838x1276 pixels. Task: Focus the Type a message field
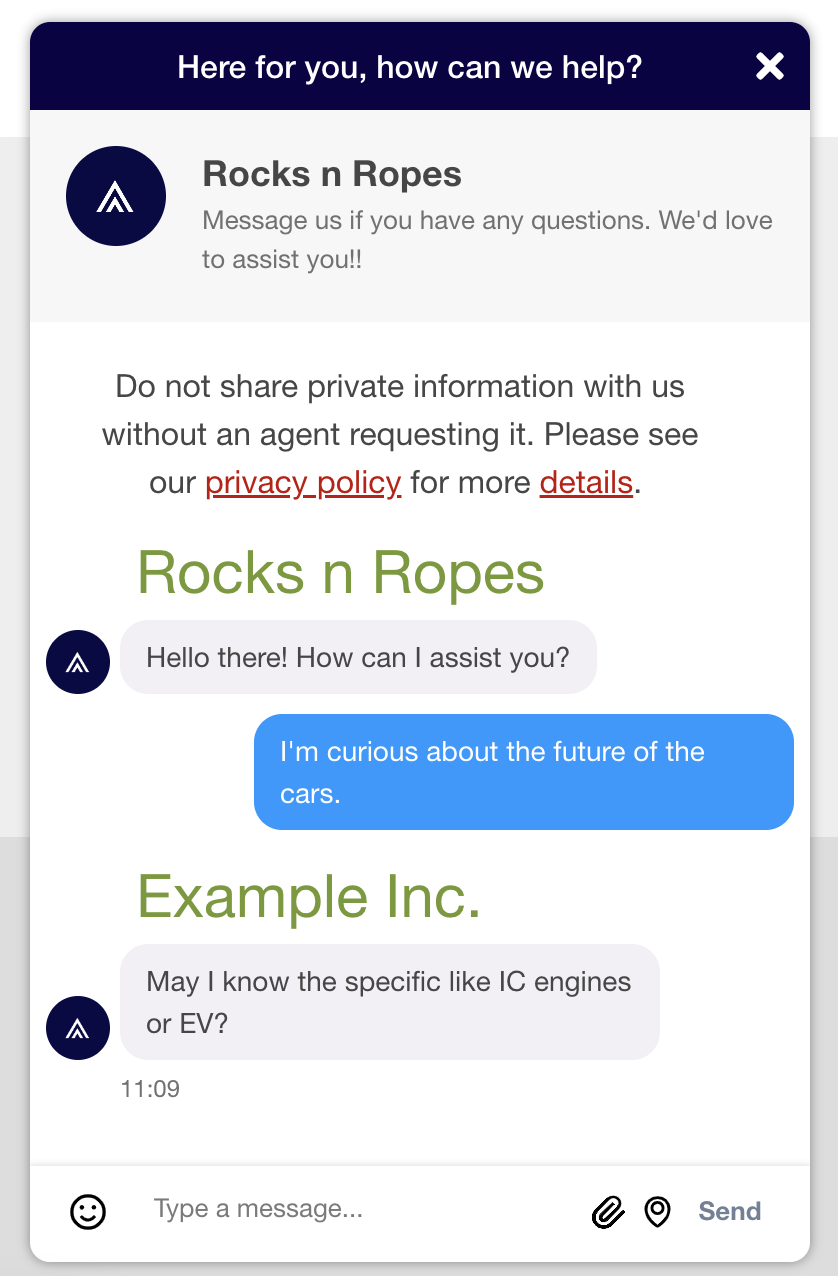pos(360,1210)
